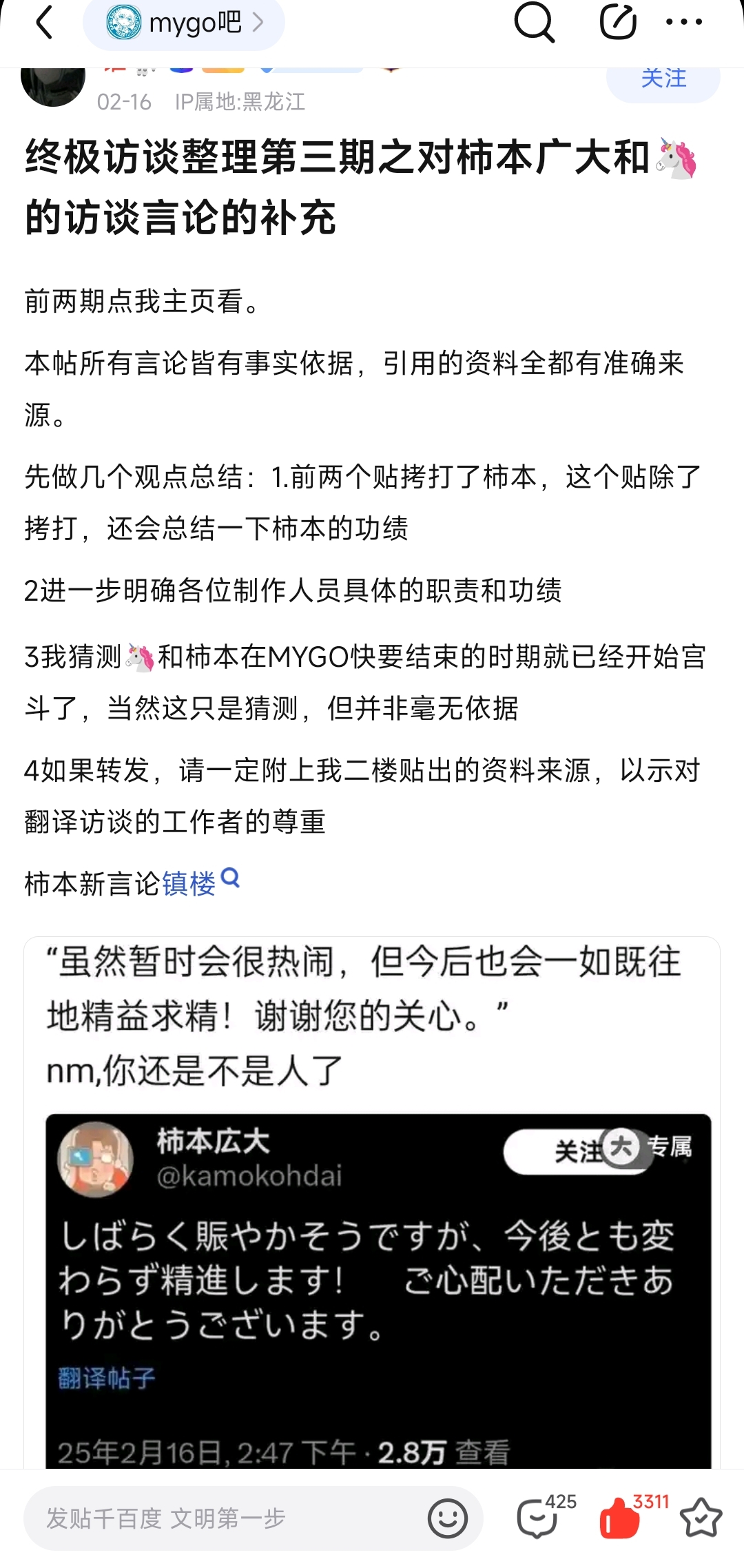Toggle the thumbs-up like with 3311

[620, 1518]
